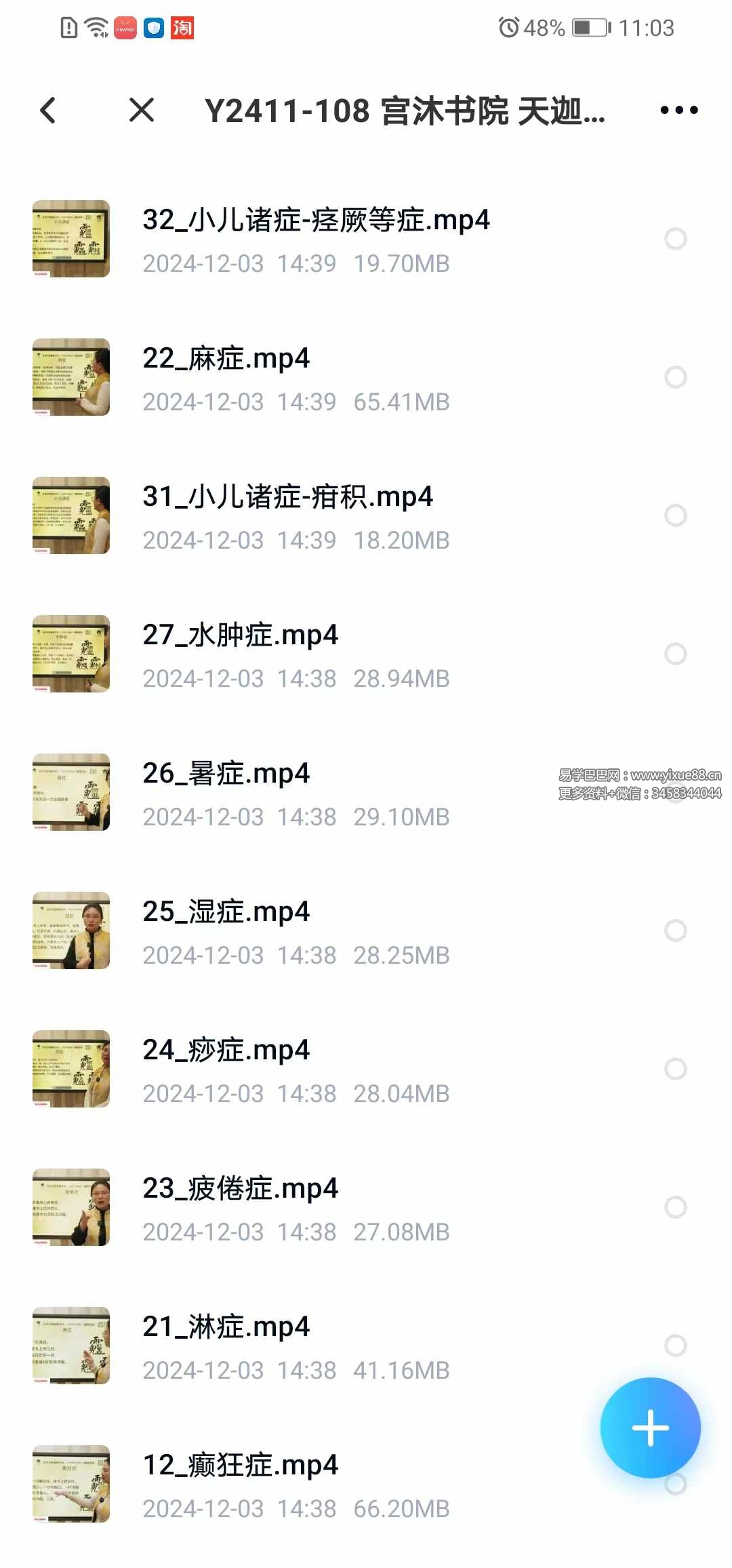
Task: Select the checkbox for 12_癫狂症.mp4
Action: [676, 1482]
